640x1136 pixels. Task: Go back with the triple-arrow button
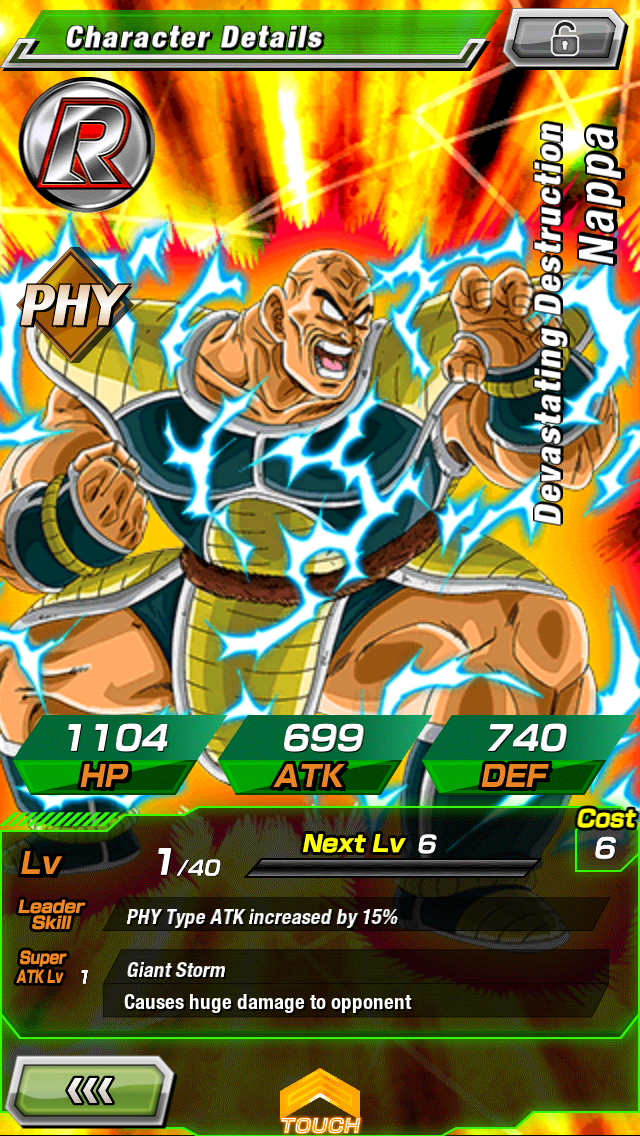pos(91,1088)
